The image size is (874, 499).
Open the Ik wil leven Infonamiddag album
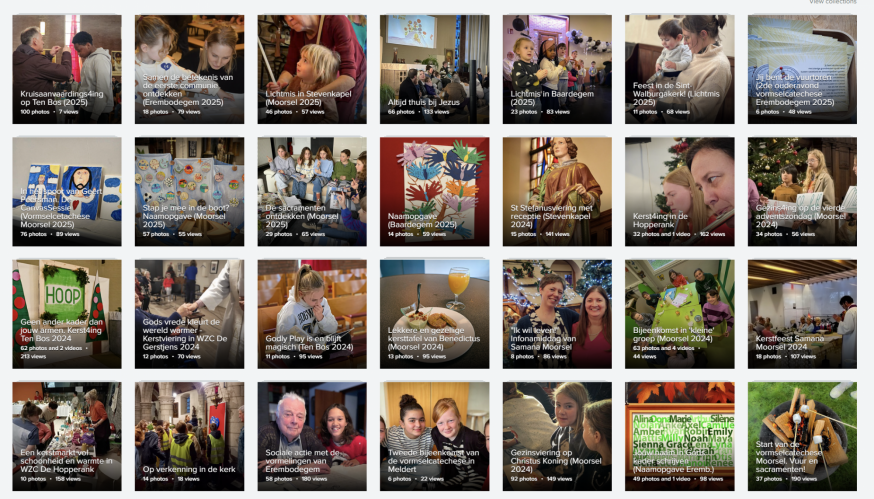pyautogui.click(x=557, y=314)
